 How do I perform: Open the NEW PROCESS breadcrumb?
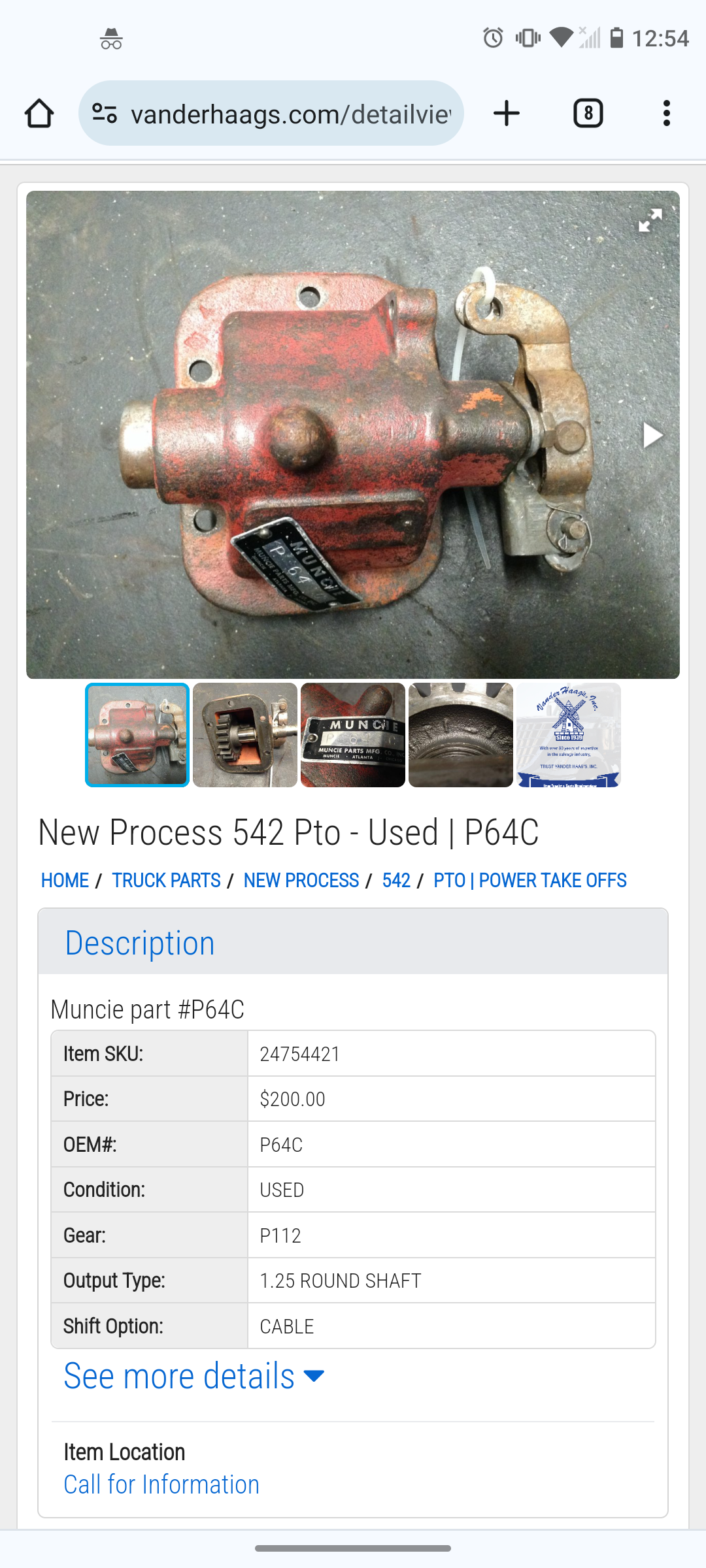301,881
